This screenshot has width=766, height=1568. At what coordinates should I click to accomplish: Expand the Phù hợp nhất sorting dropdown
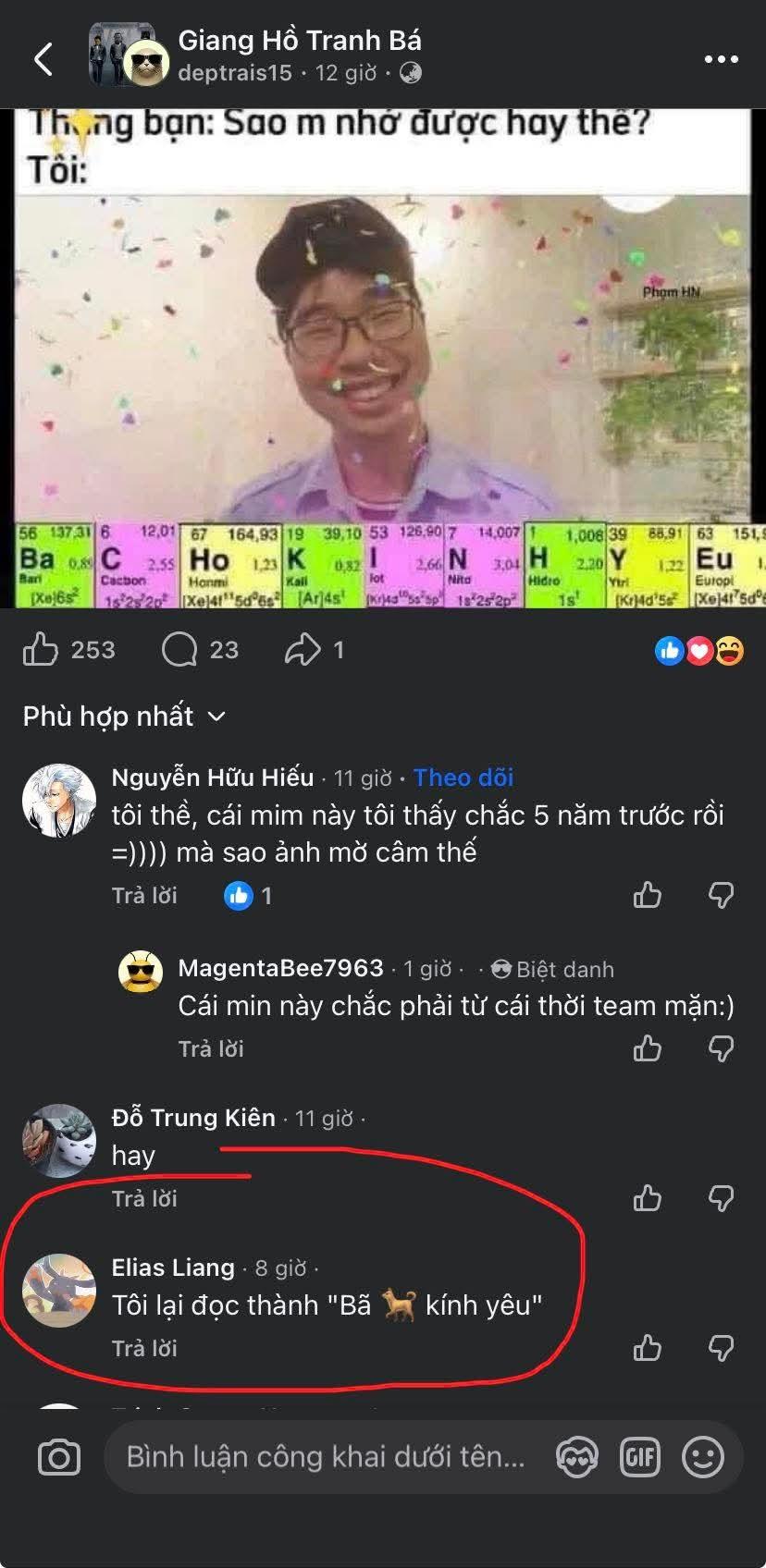124,717
